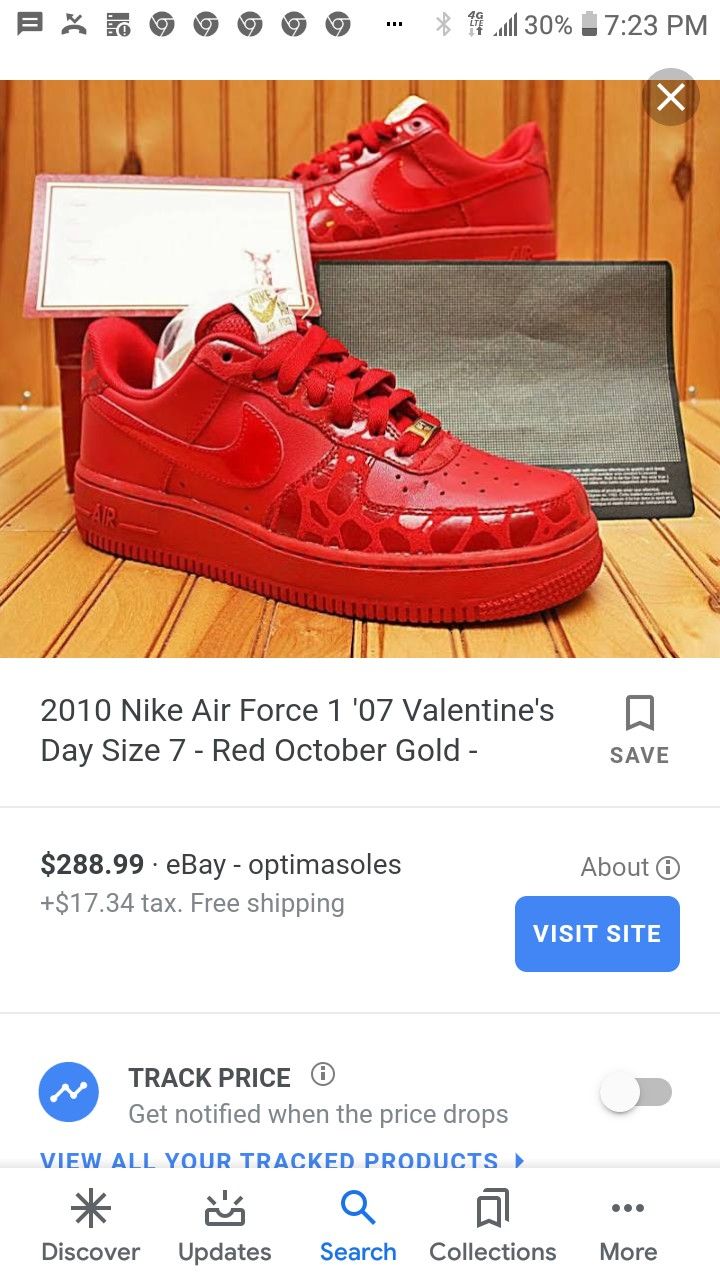Viewport: 720px width, 1280px height.
Task: Open the Collections bookmark icon
Action: point(492,1208)
